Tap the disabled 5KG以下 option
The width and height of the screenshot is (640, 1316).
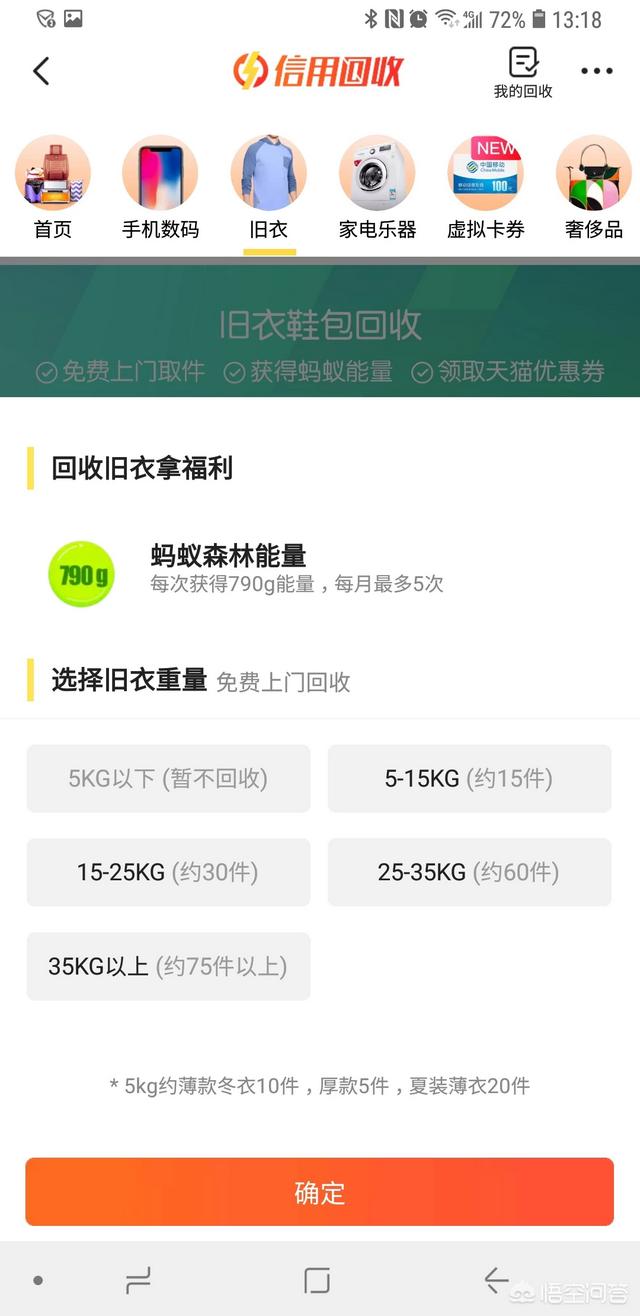point(168,779)
